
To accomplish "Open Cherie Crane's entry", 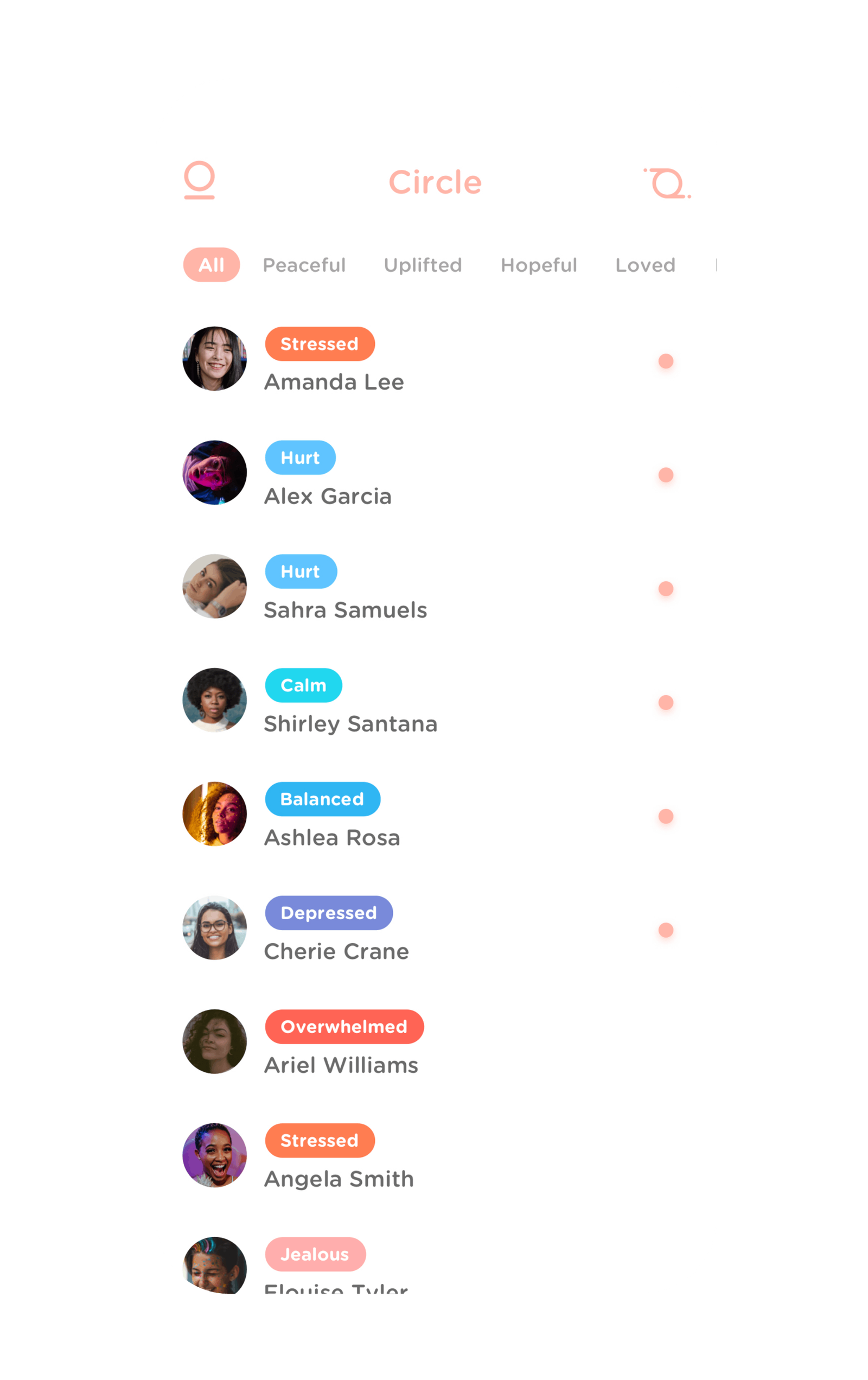I will click(x=336, y=951).
